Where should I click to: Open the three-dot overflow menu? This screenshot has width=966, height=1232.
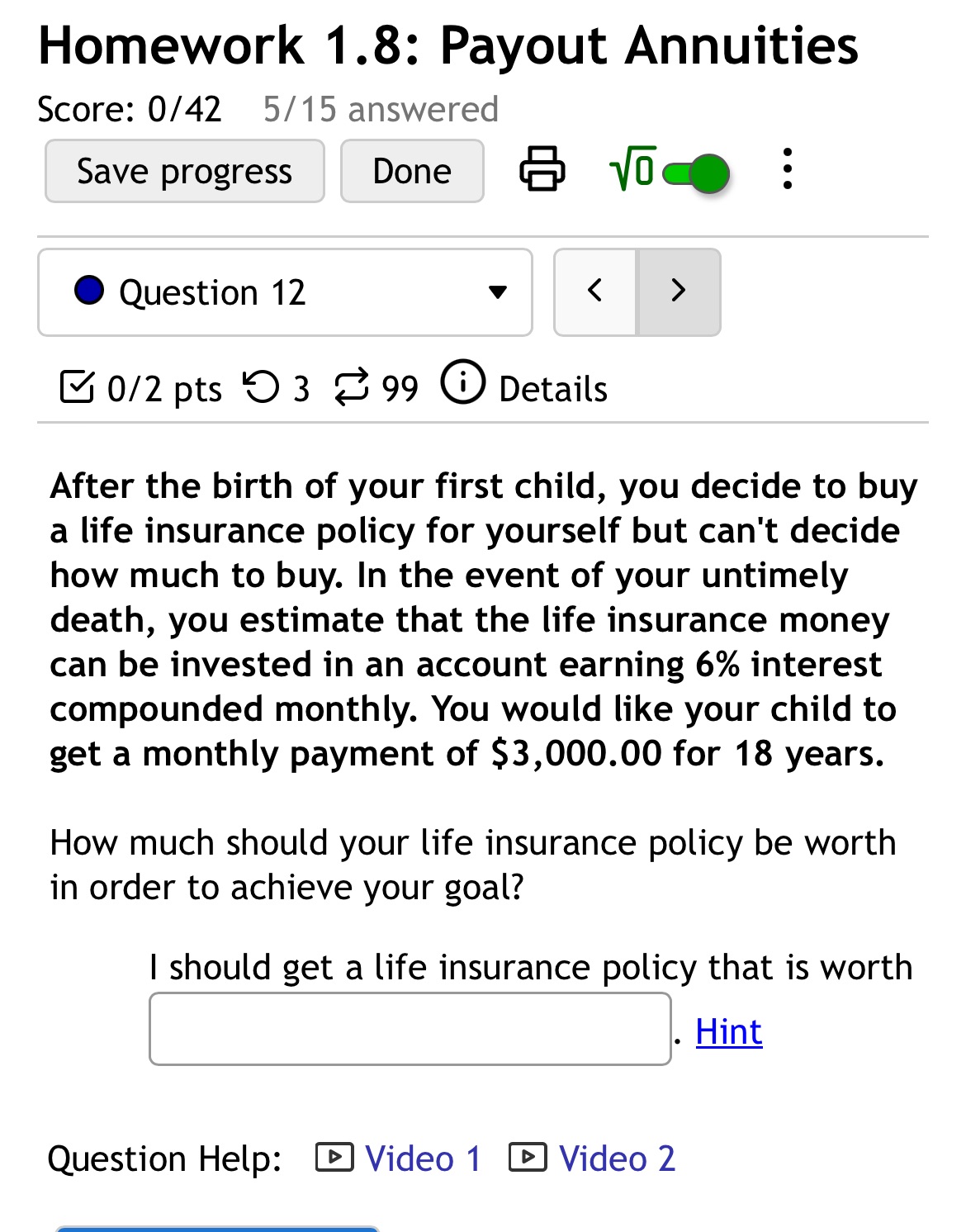(x=788, y=168)
